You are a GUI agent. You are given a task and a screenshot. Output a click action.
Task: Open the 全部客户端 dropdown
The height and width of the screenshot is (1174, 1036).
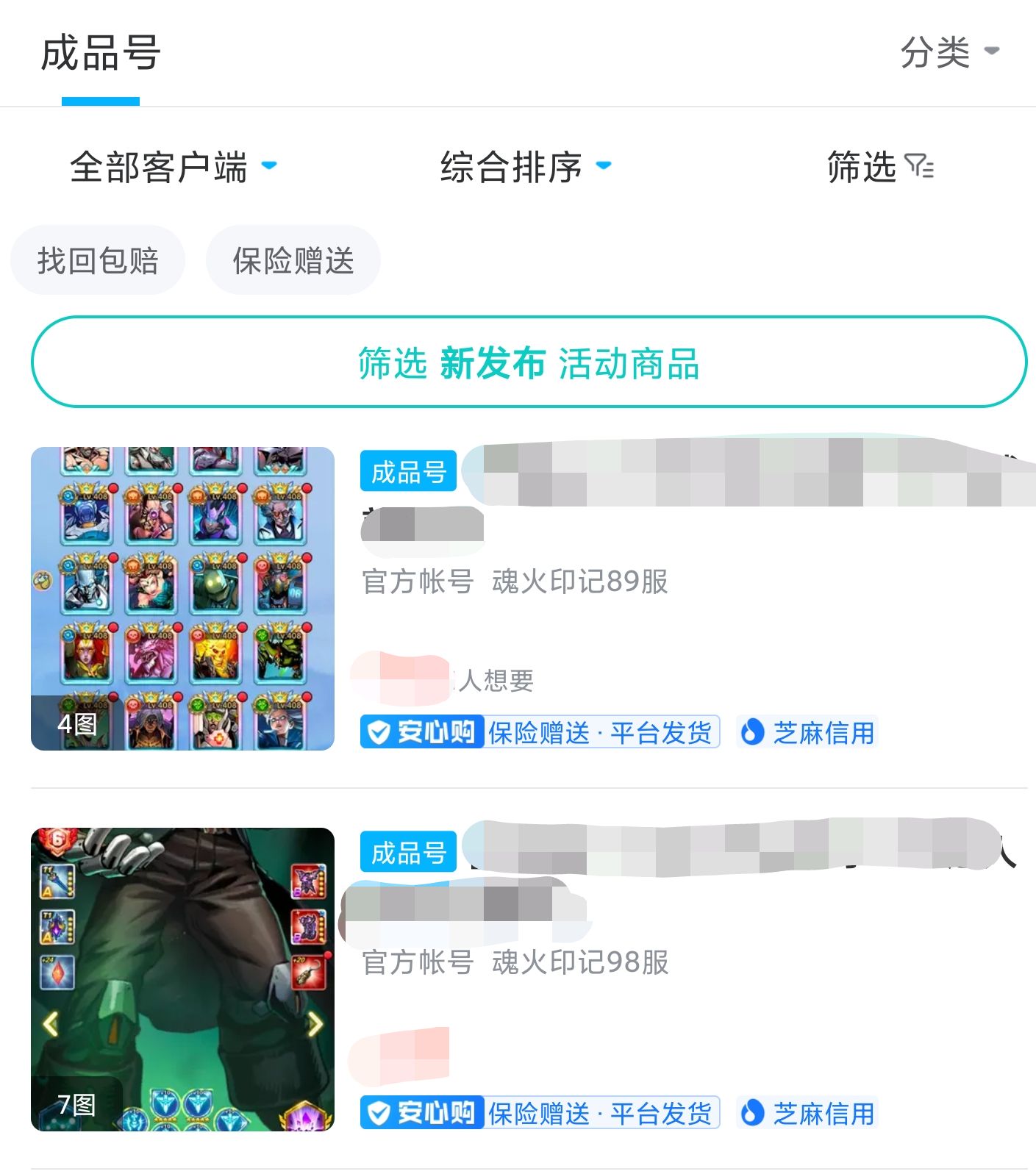click(x=173, y=167)
